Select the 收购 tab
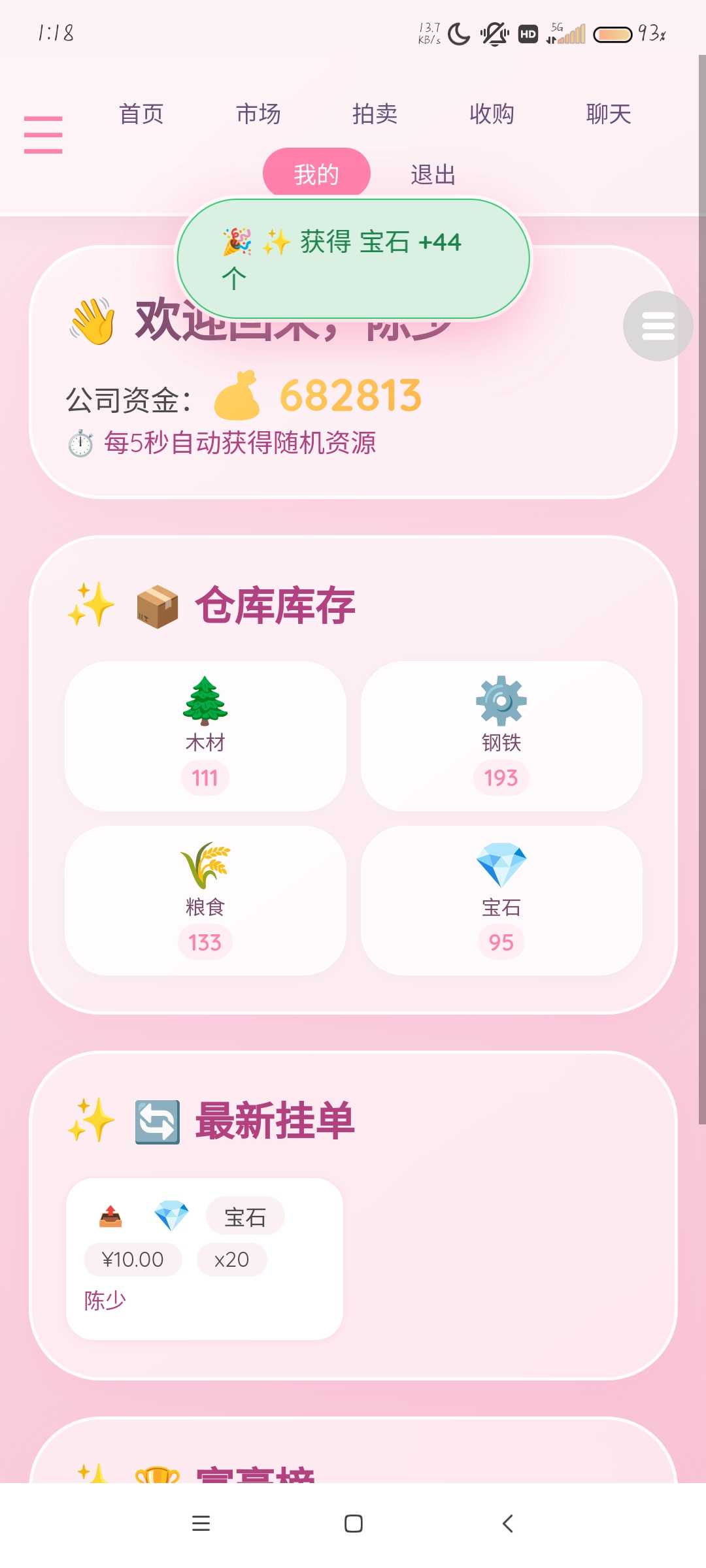Image resolution: width=706 pixels, height=1568 pixels. 492,114
